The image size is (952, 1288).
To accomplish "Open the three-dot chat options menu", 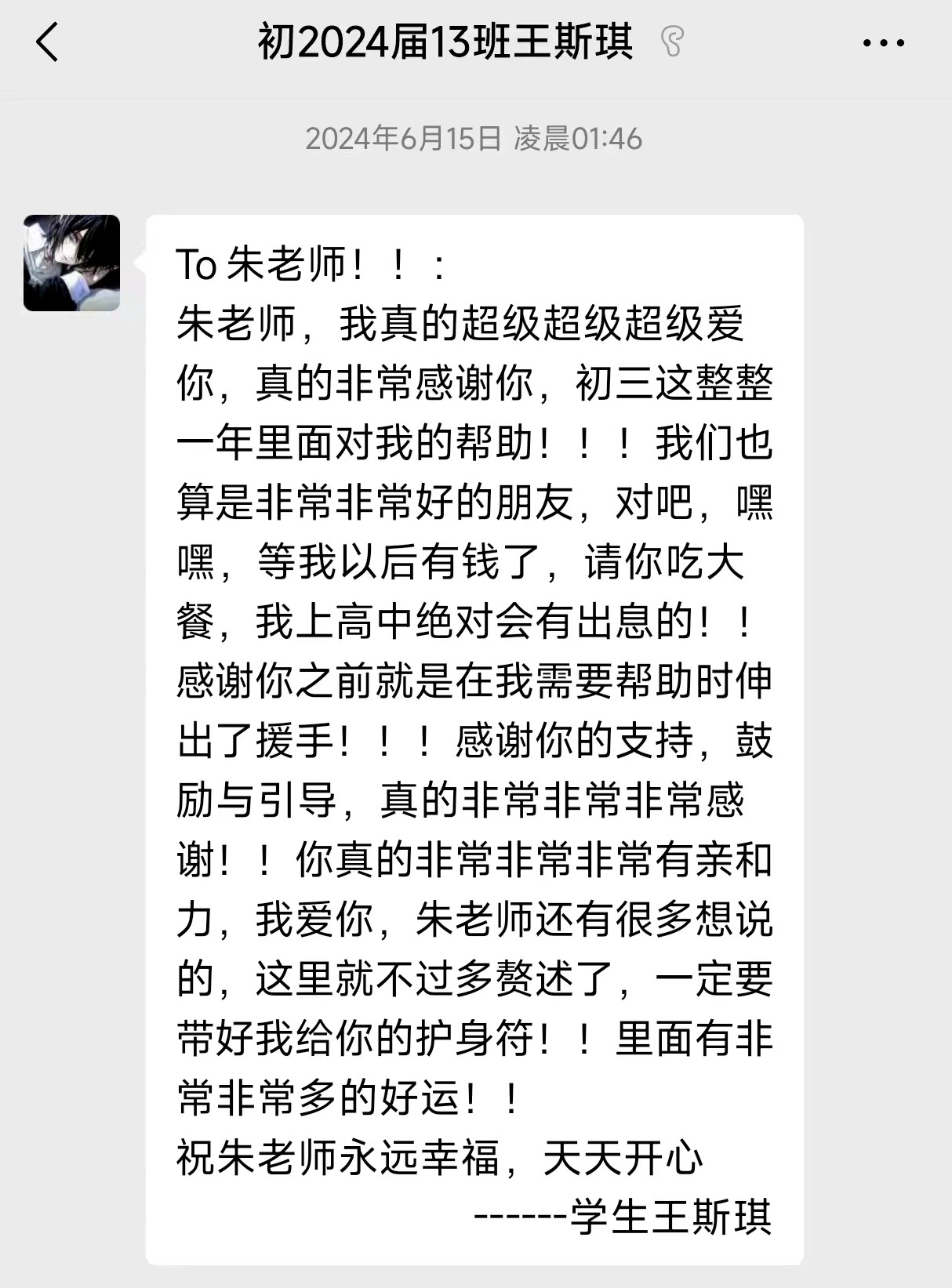I will tap(883, 43).
